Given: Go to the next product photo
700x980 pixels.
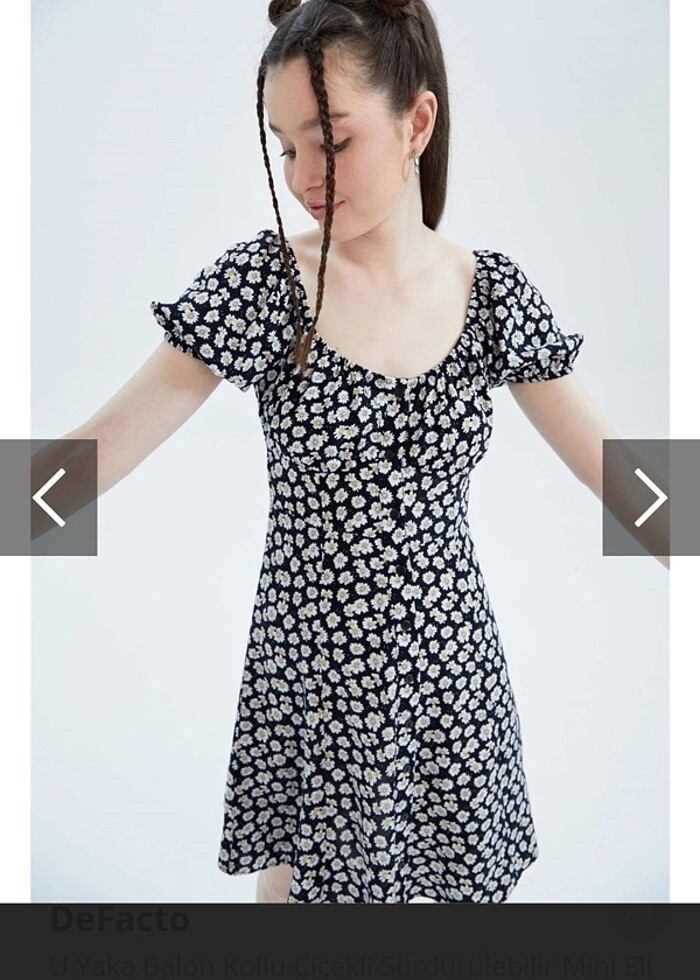Looking at the screenshot, I should click(650, 497).
